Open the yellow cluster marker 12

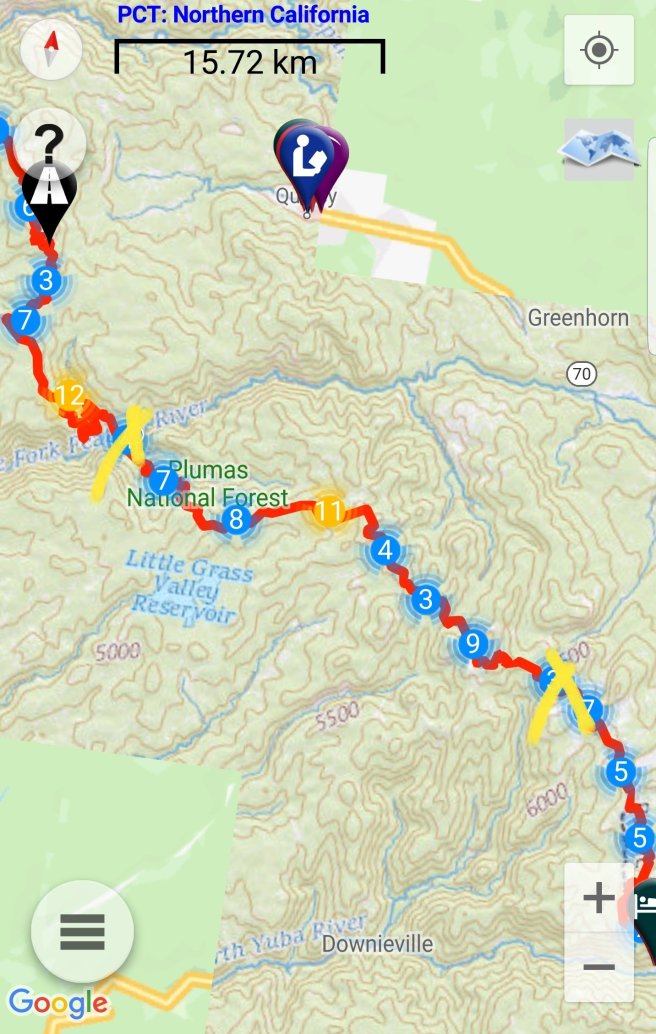click(x=69, y=395)
